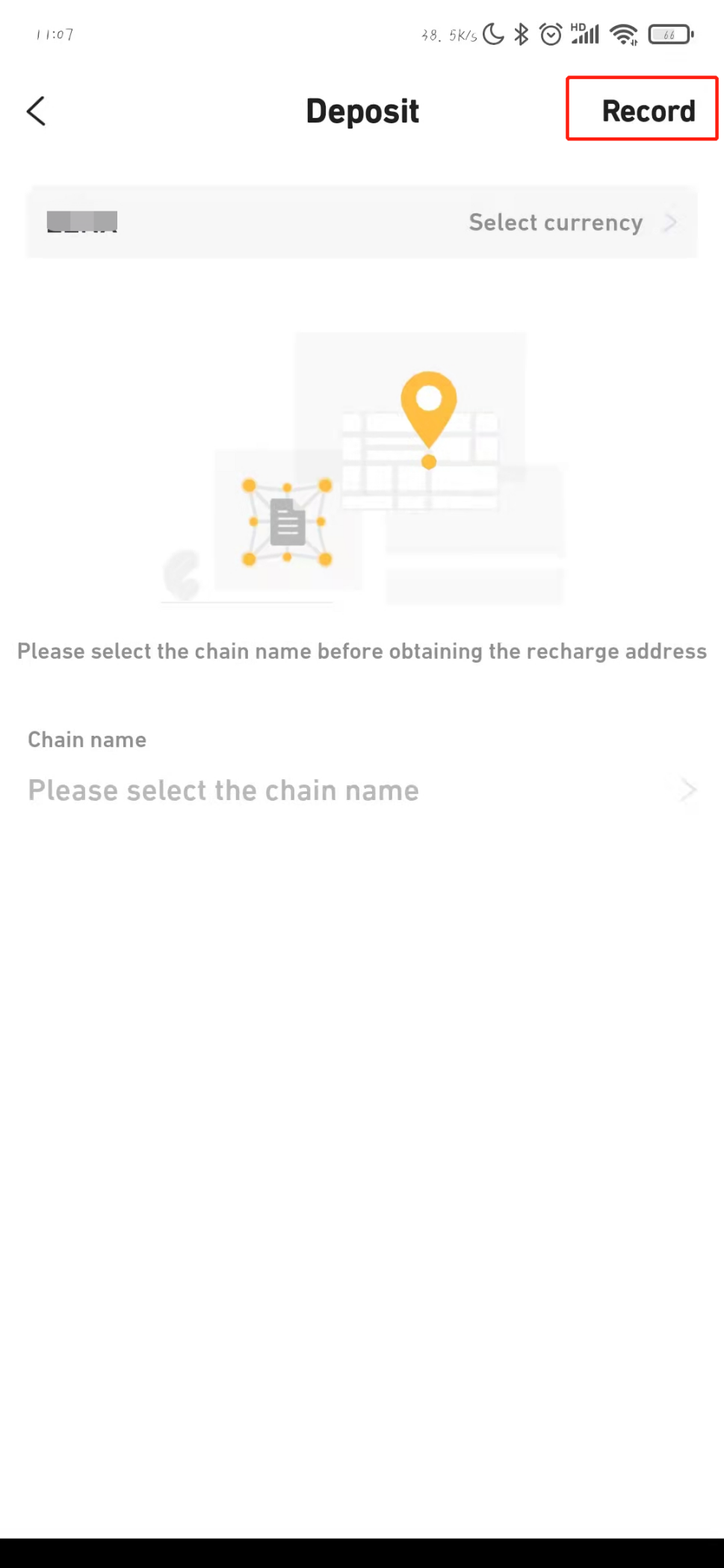The image size is (724, 1568).
Task: Open the Select currency picker
Action: (x=572, y=223)
